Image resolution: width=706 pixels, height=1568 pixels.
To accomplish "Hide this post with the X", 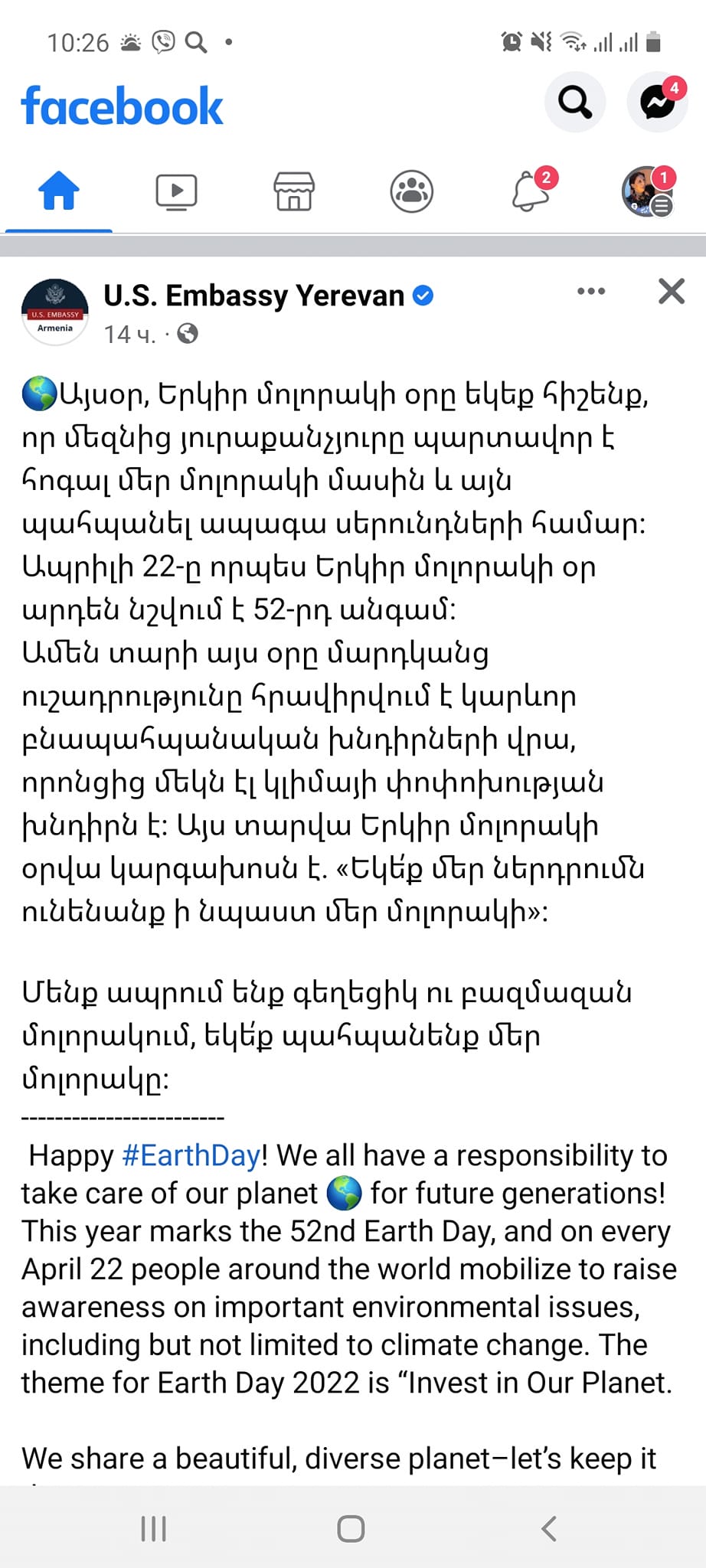I will [672, 291].
